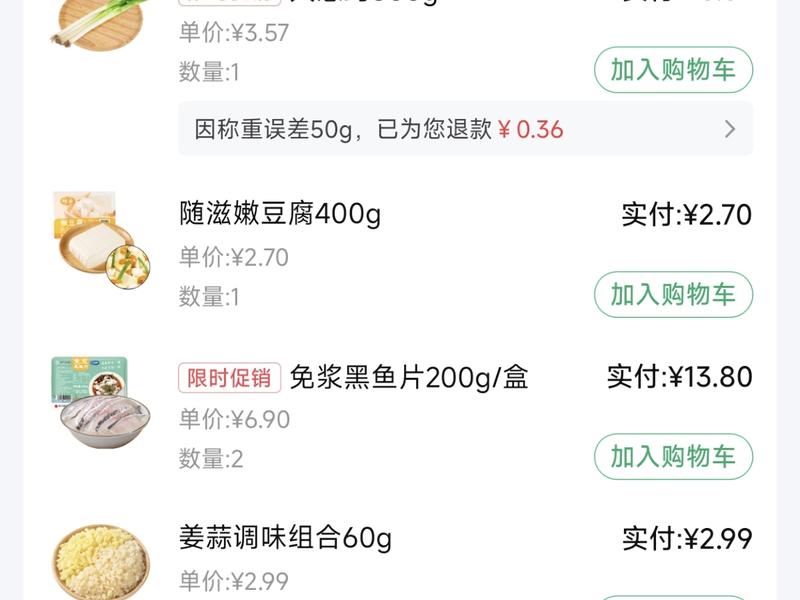Add 随滋嫩豆腐400g to cart
Viewport: 800px width, 600px height.
click(673, 295)
